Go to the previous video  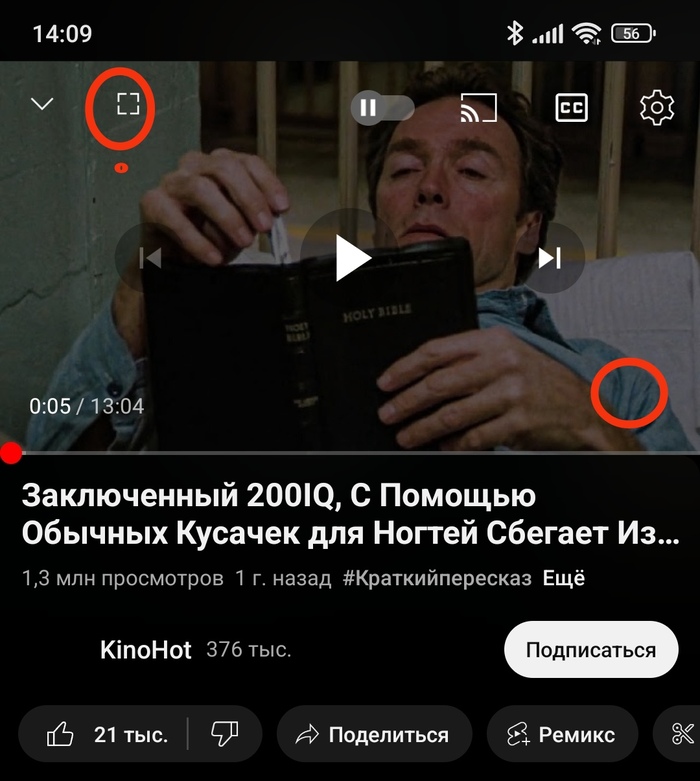point(150,258)
